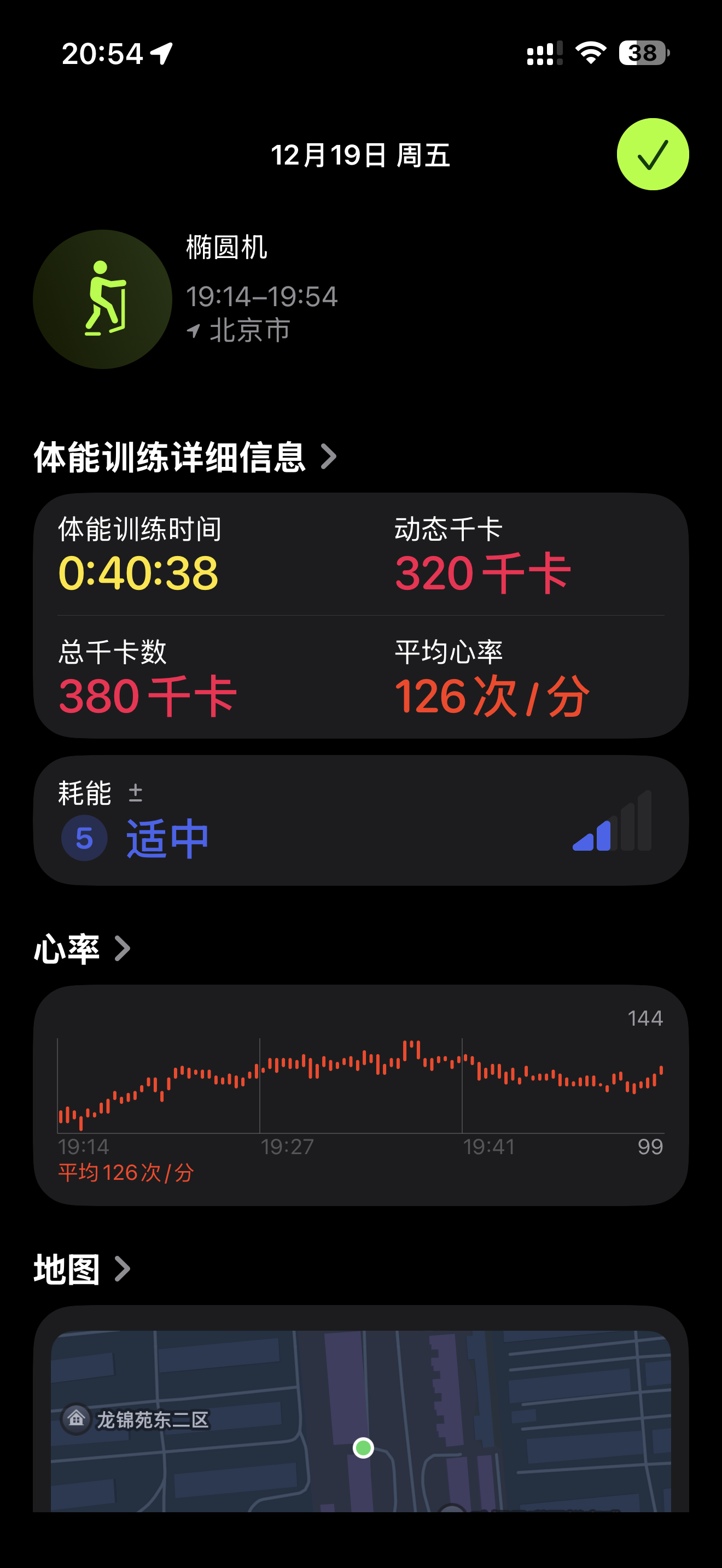
Task: View the heart rate chart card
Action: tap(361, 1095)
